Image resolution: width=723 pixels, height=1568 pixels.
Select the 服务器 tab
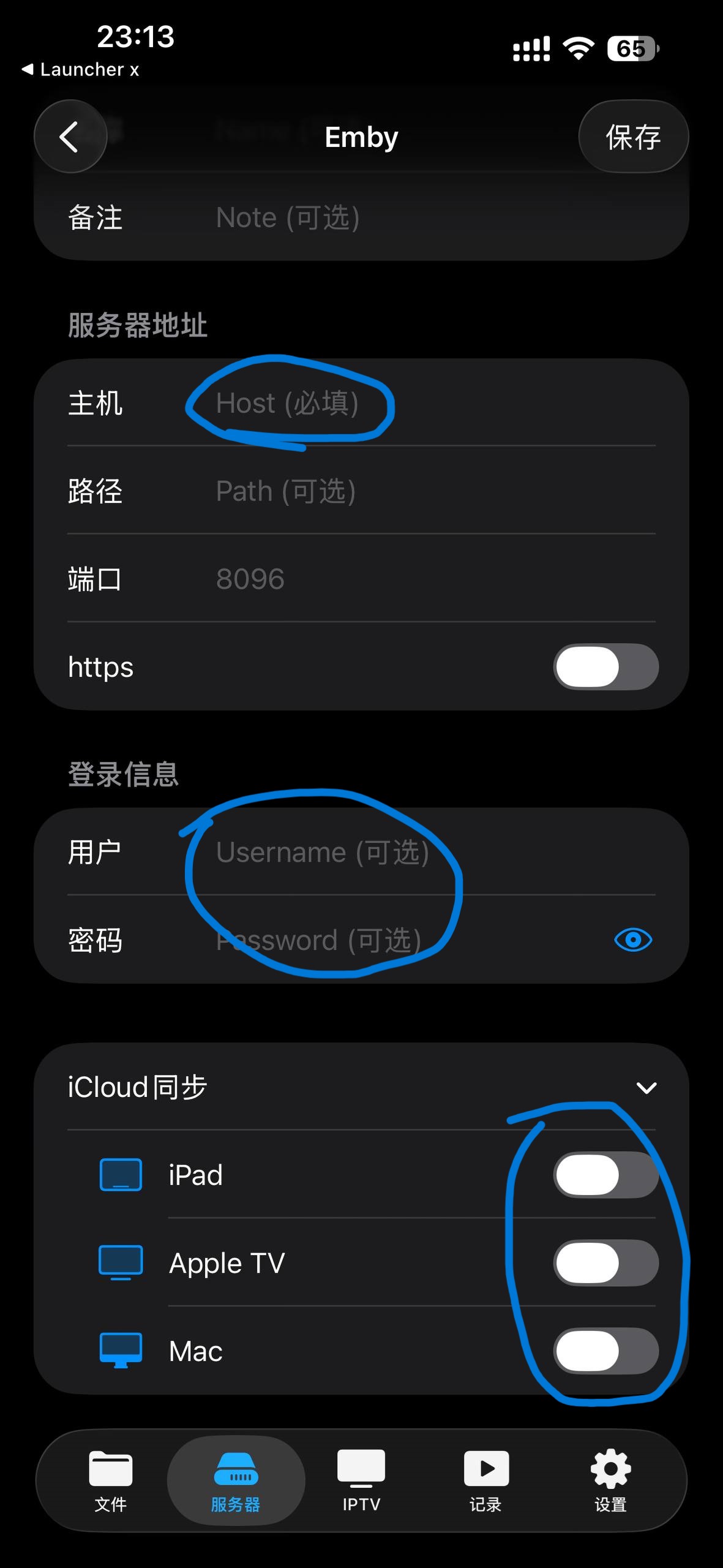pyautogui.click(x=236, y=1480)
